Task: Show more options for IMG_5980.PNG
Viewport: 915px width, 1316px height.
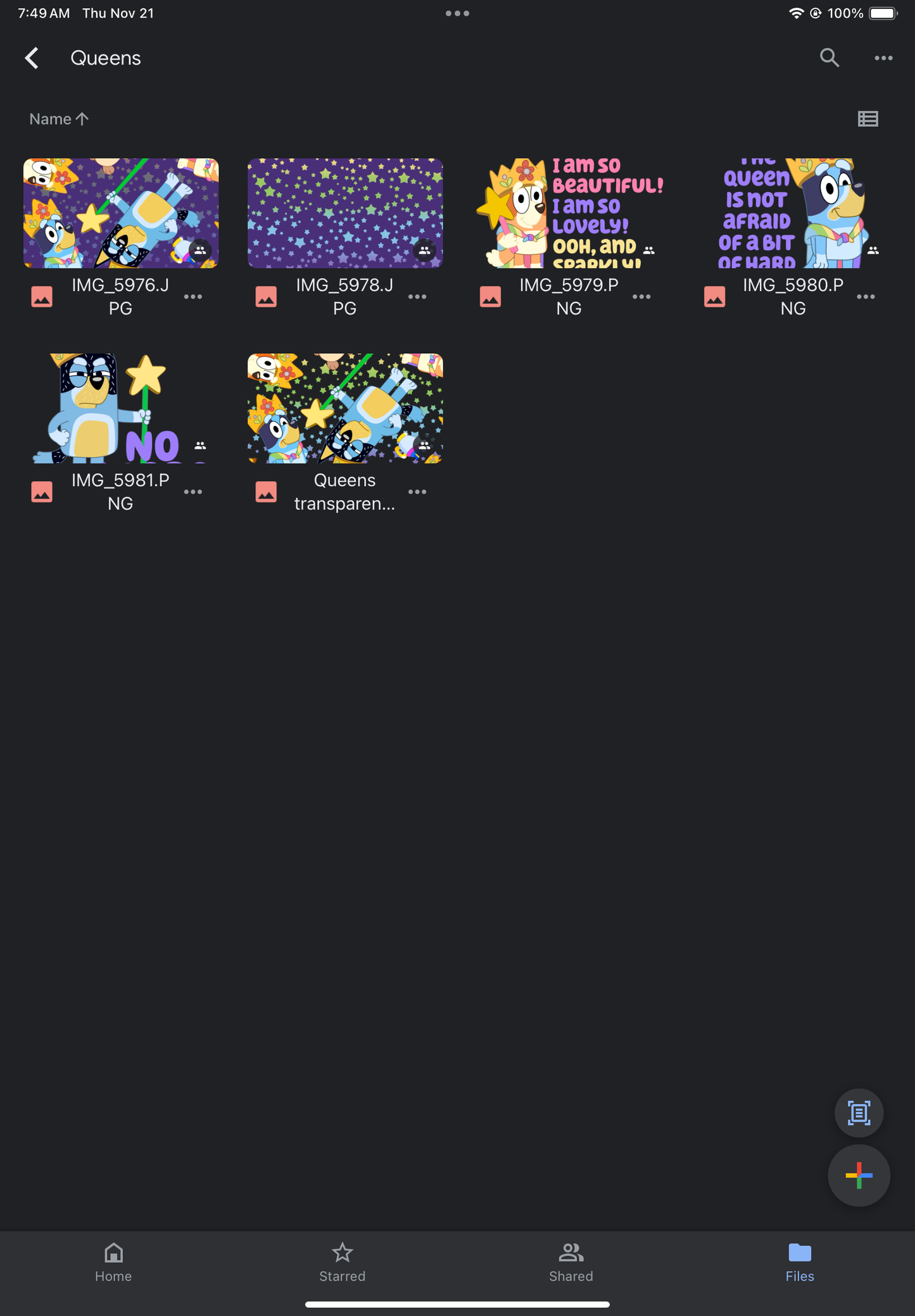Action: [866, 297]
